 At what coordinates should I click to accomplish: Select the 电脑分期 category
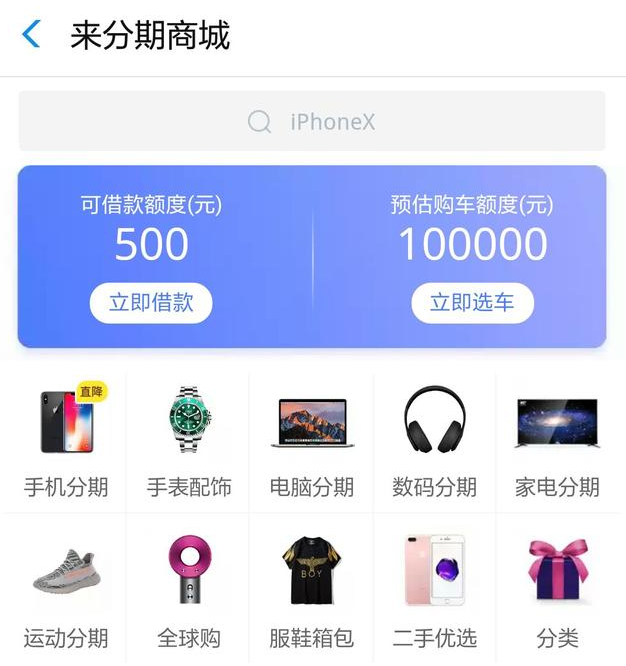pos(311,441)
